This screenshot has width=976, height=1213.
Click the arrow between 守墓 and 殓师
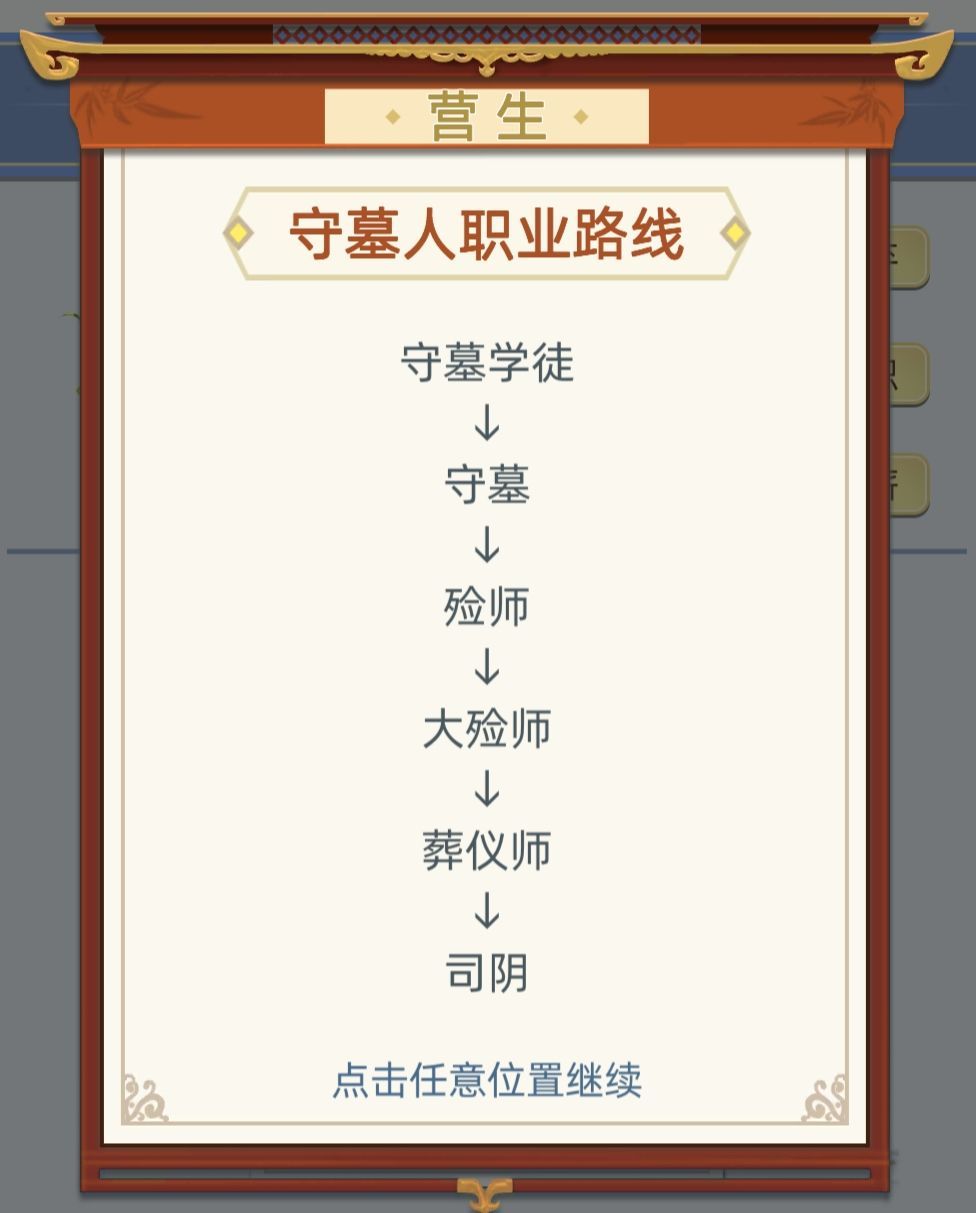coord(487,547)
